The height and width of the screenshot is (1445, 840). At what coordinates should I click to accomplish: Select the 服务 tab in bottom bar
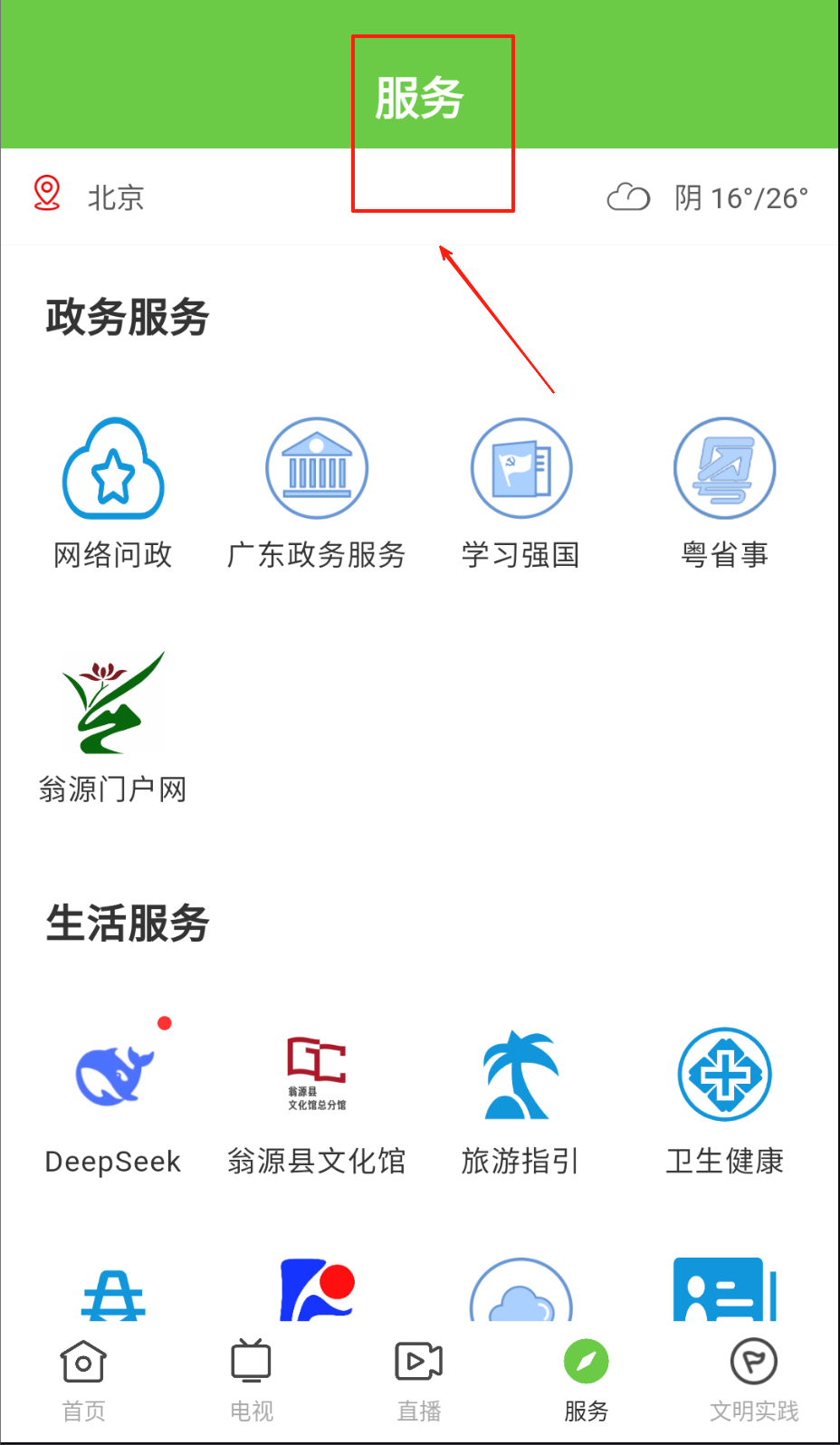pyautogui.click(x=587, y=1380)
